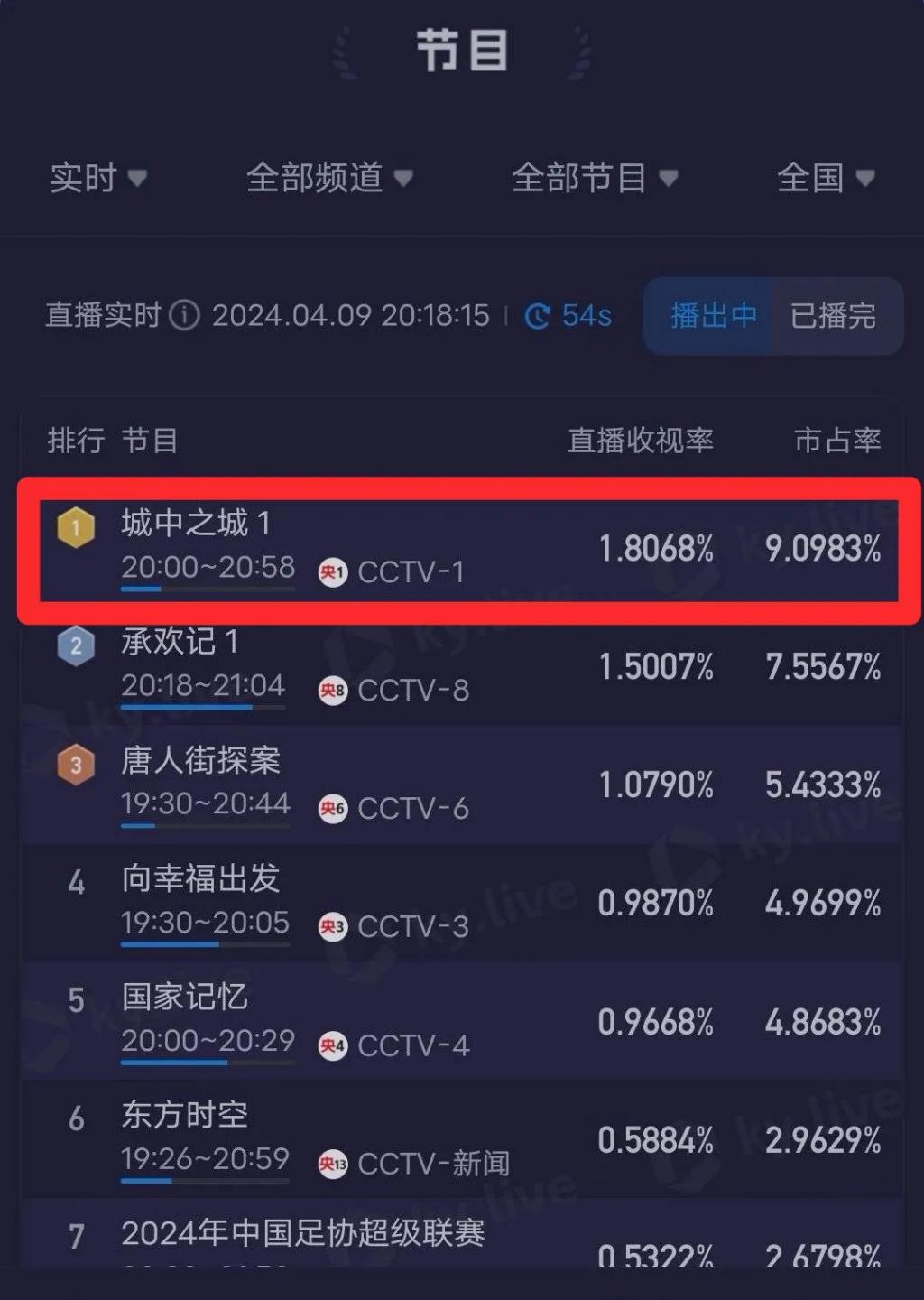The width and height of the screenshot is (924, 1300).
Task: Open the 2024年中国足协超级联赛 row
Action: tap(462, 1241)
